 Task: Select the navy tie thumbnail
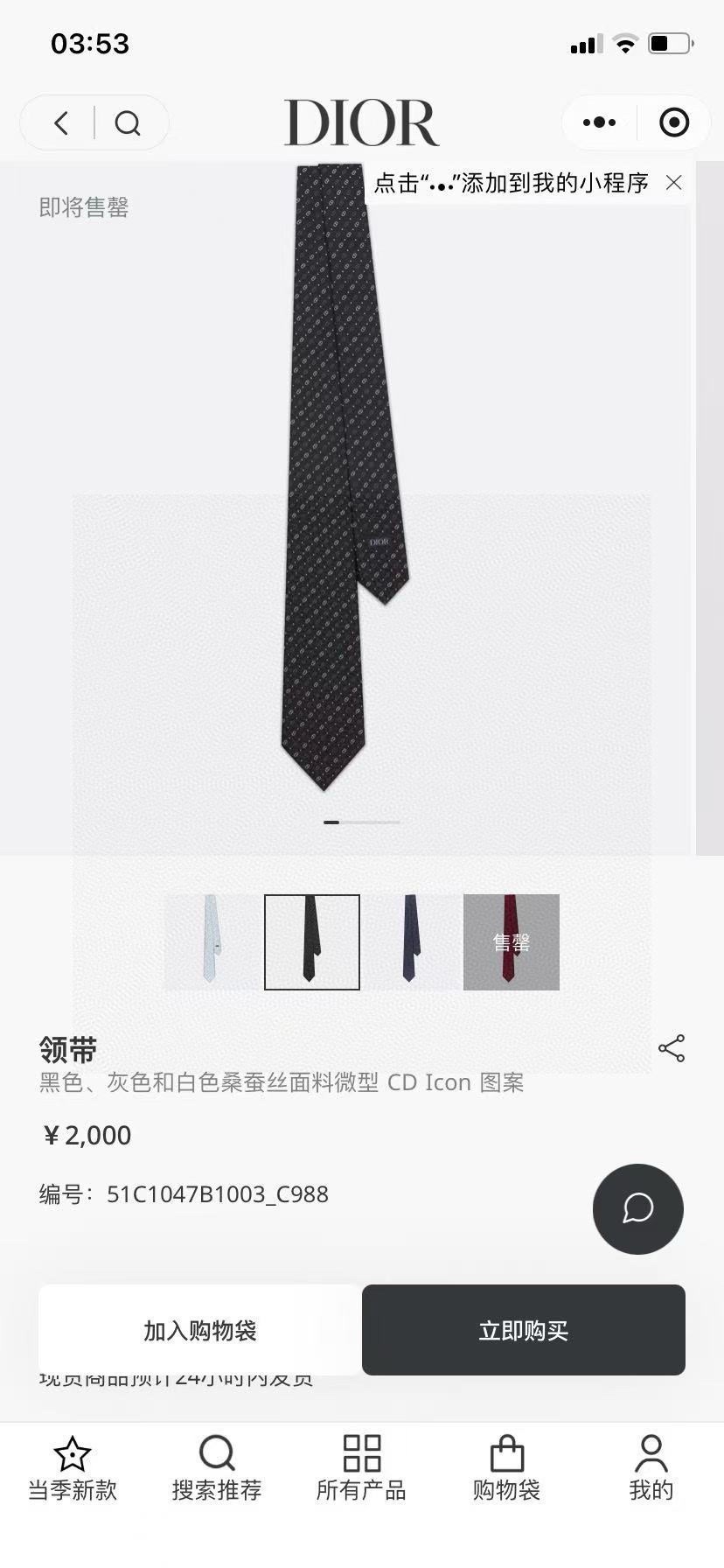pos(411,941)
